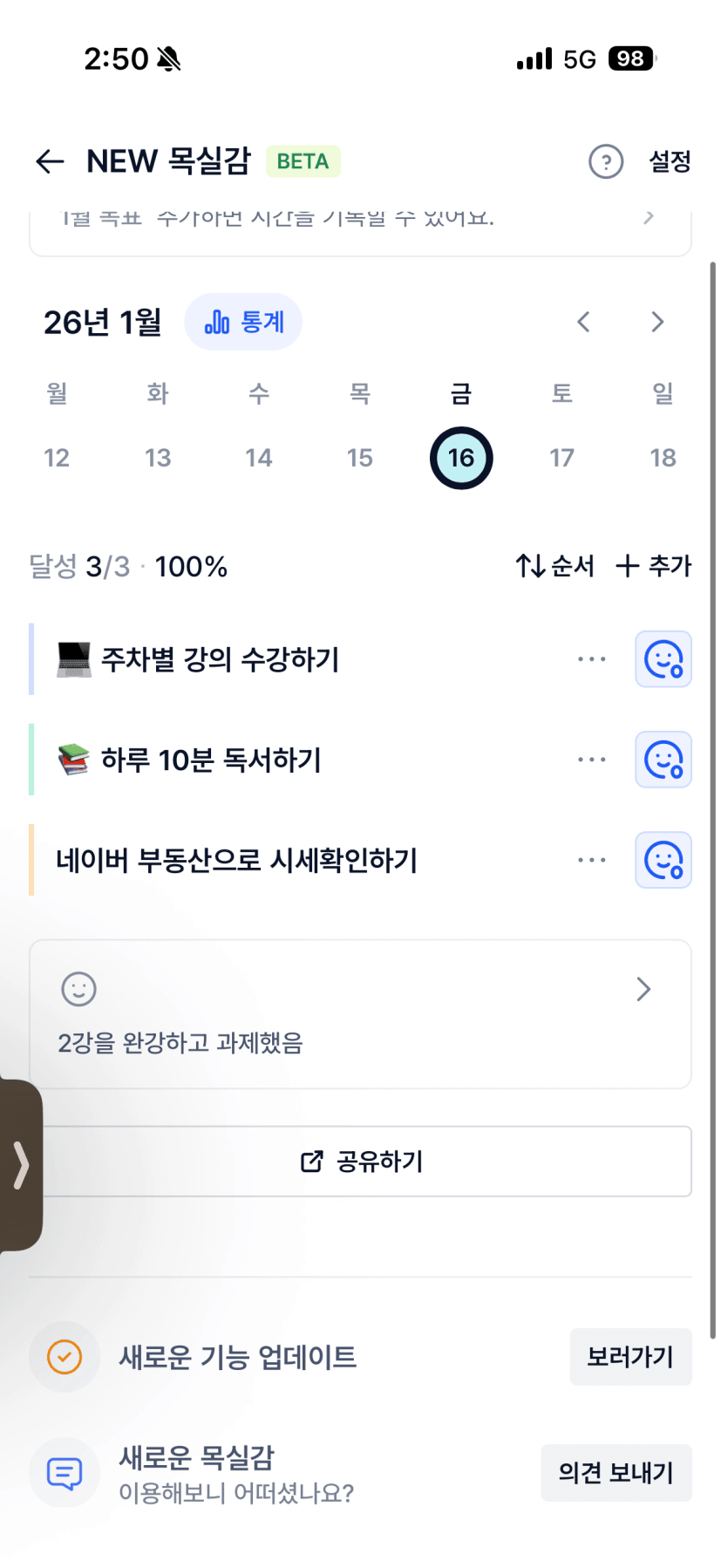Tap 순서 to reorder goals

(555, 566)
